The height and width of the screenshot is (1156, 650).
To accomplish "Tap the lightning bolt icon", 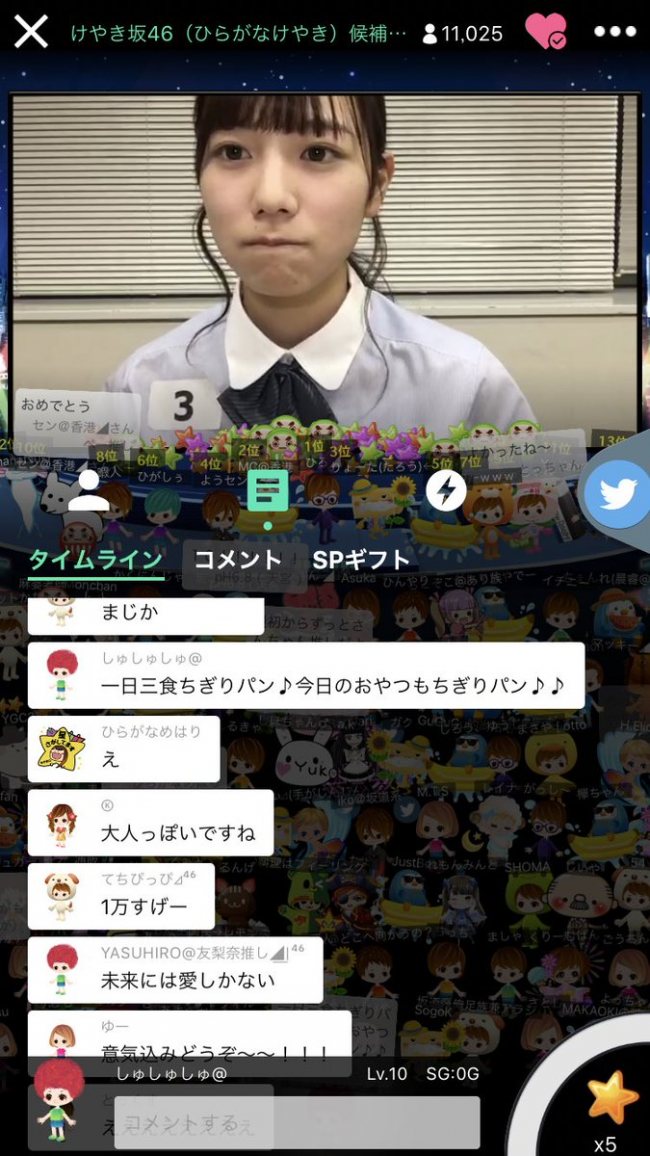I will 446,491.
